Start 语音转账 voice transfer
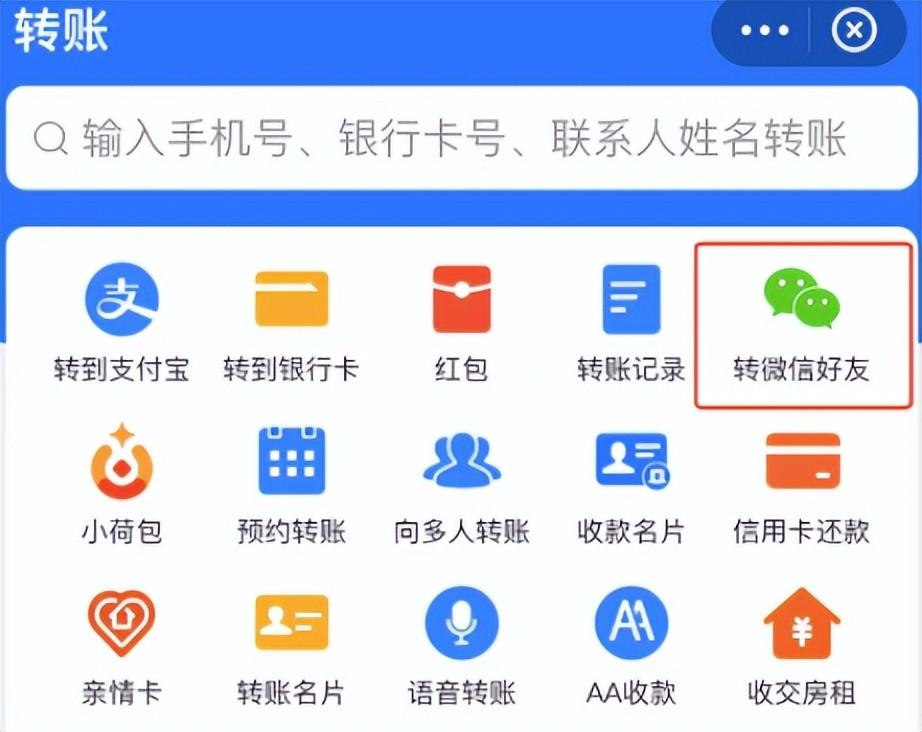The width and height of the screenshot is (922, 732). (x=461, y=647)
